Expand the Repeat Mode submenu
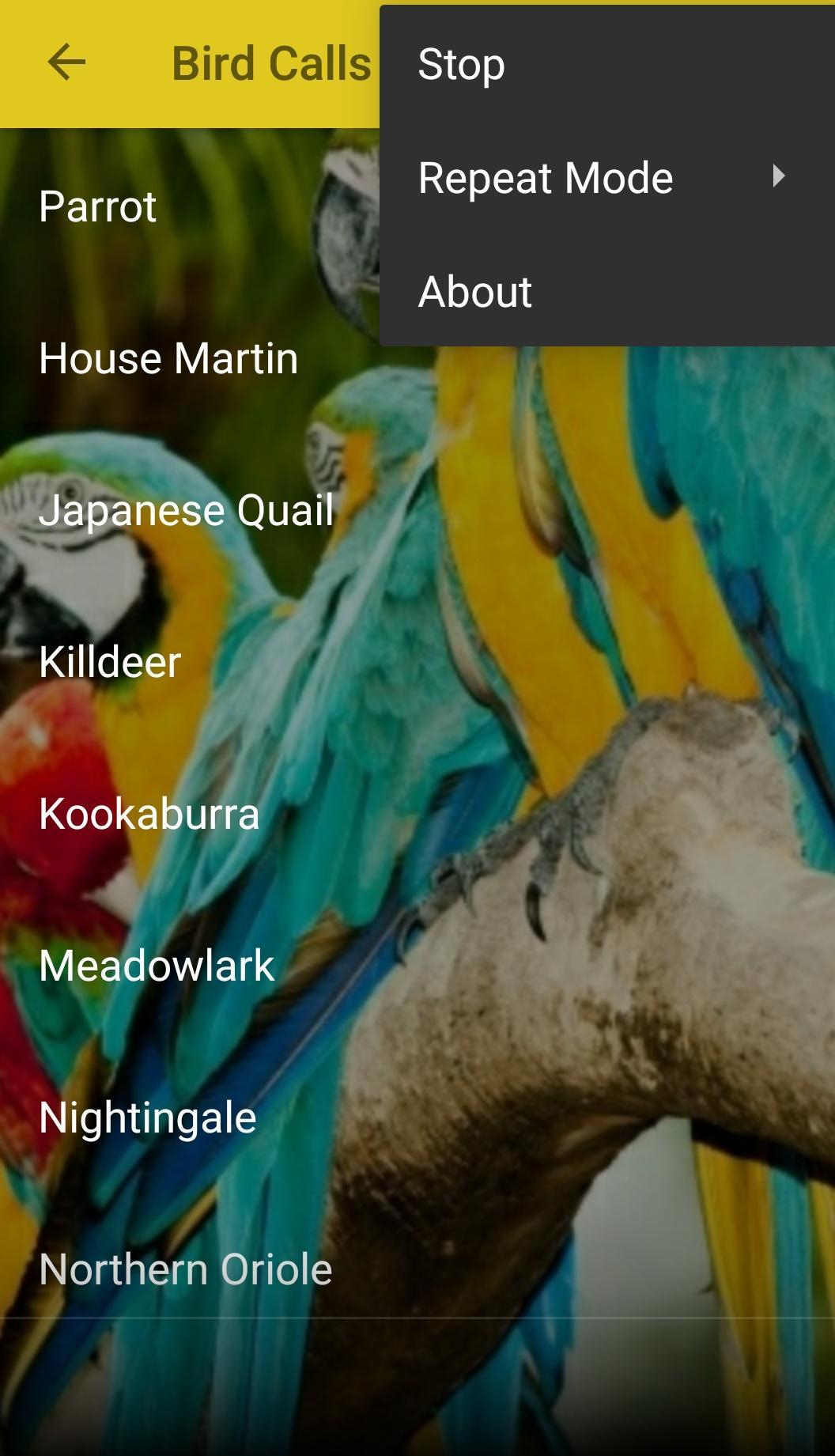835x1456 pixels. point(606,177)
